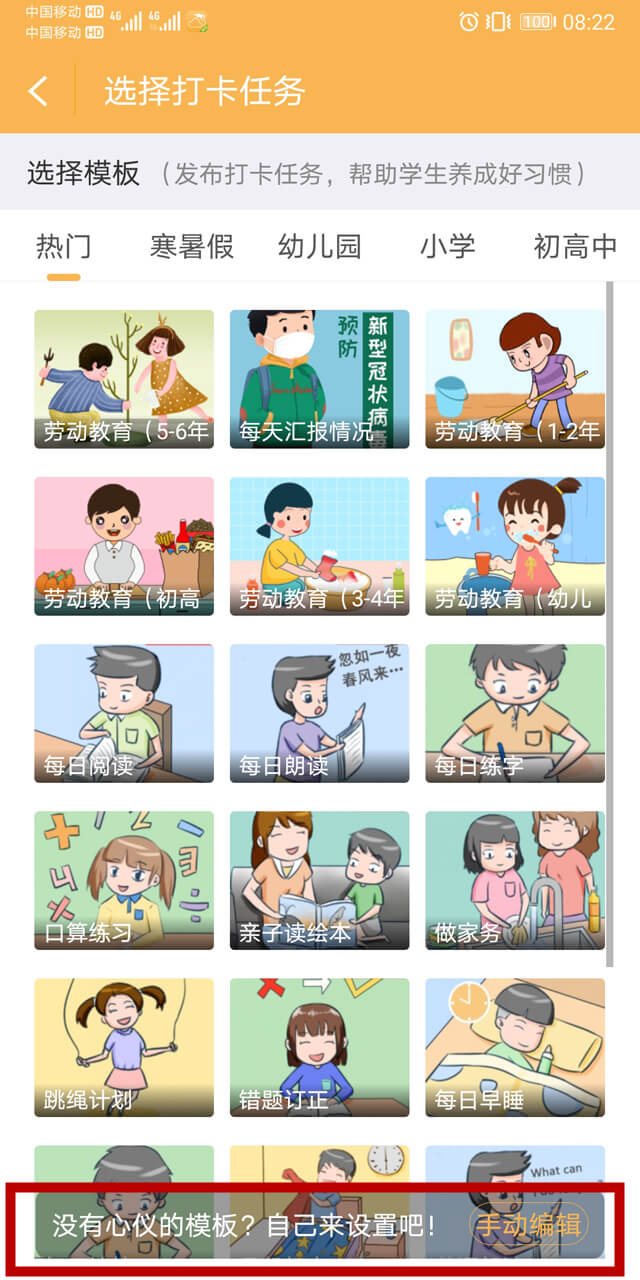Switch to the 初高中 tab
640x1280 pixels.
[575, 246]
